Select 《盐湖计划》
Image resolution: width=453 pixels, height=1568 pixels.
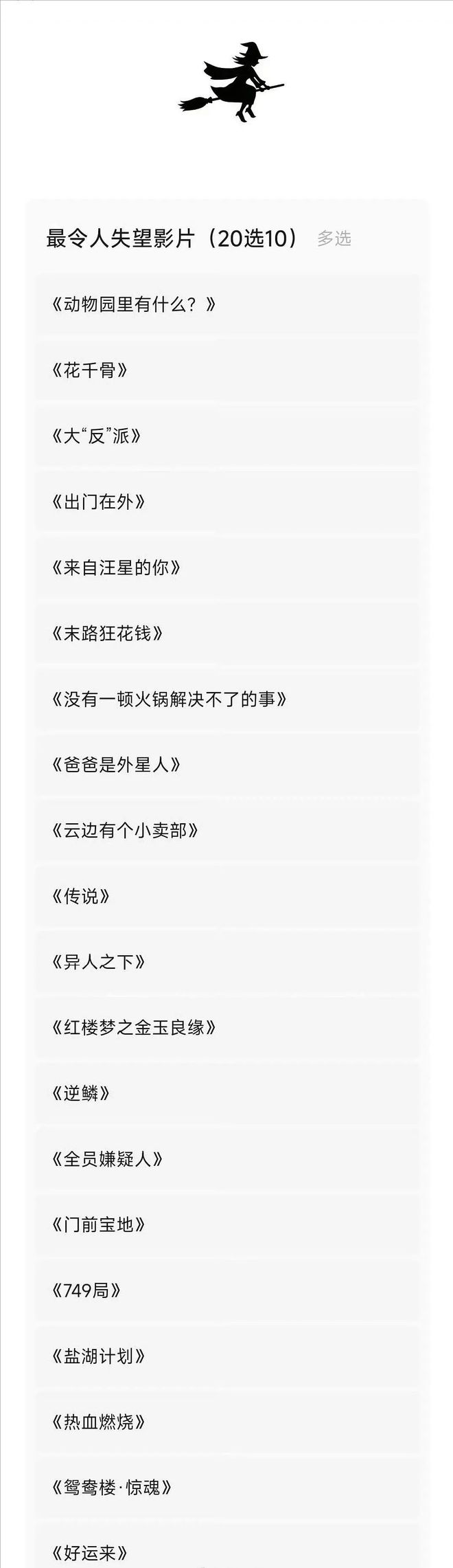pos(226,1356)
